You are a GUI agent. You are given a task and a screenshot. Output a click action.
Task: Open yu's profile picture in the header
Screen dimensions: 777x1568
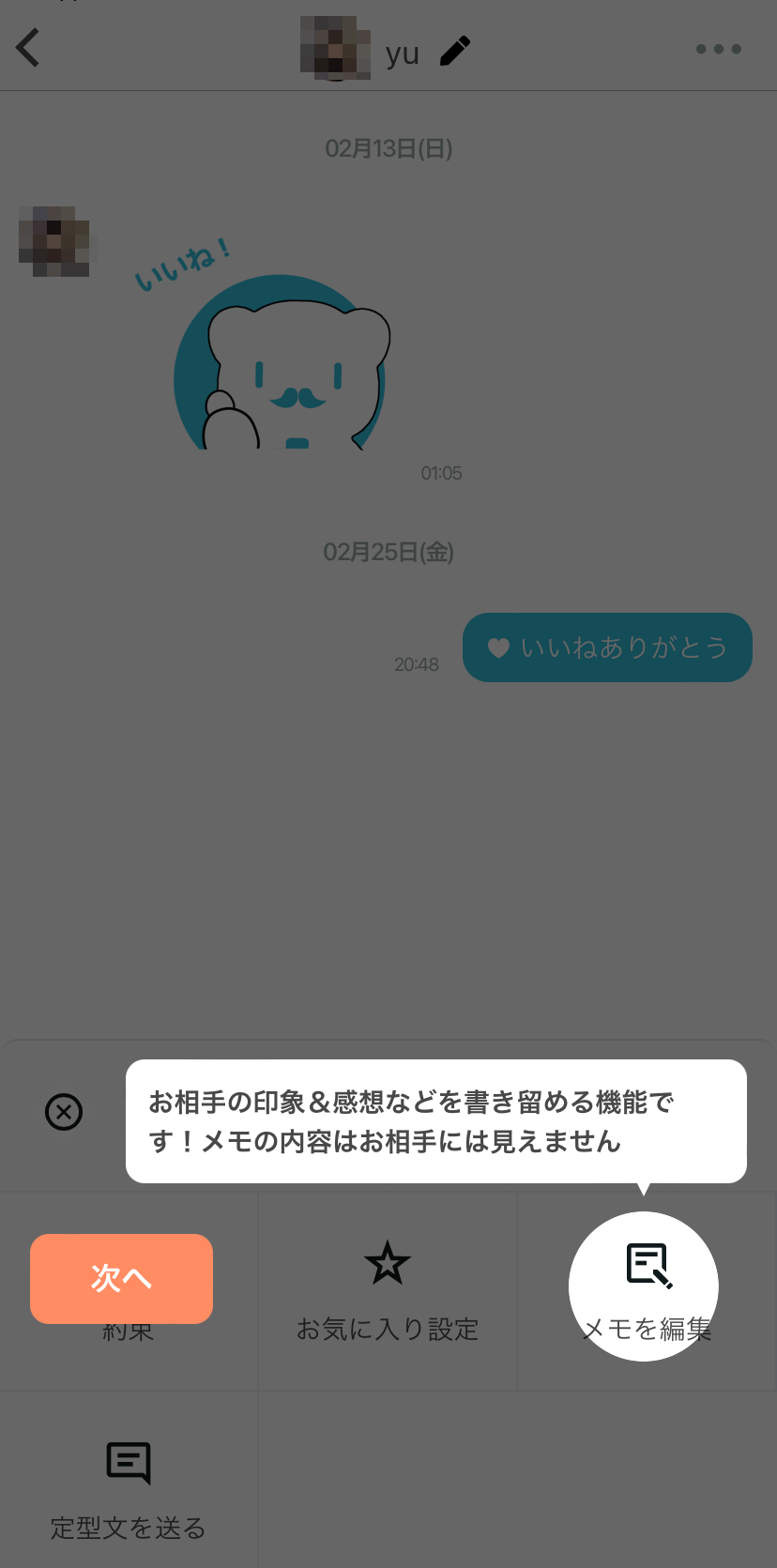tap(335, 49)
